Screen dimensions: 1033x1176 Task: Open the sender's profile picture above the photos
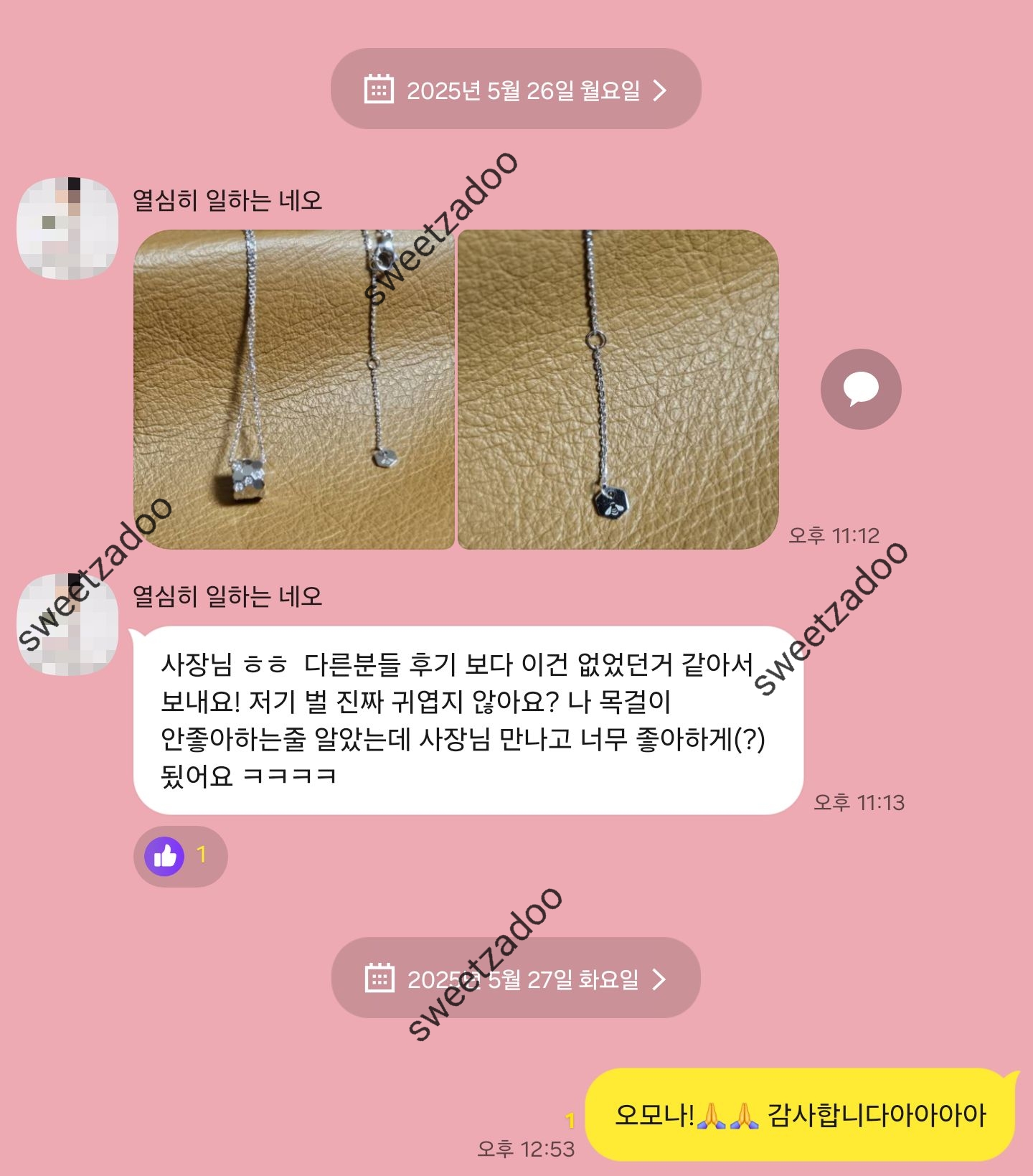[x=67, y=228]
